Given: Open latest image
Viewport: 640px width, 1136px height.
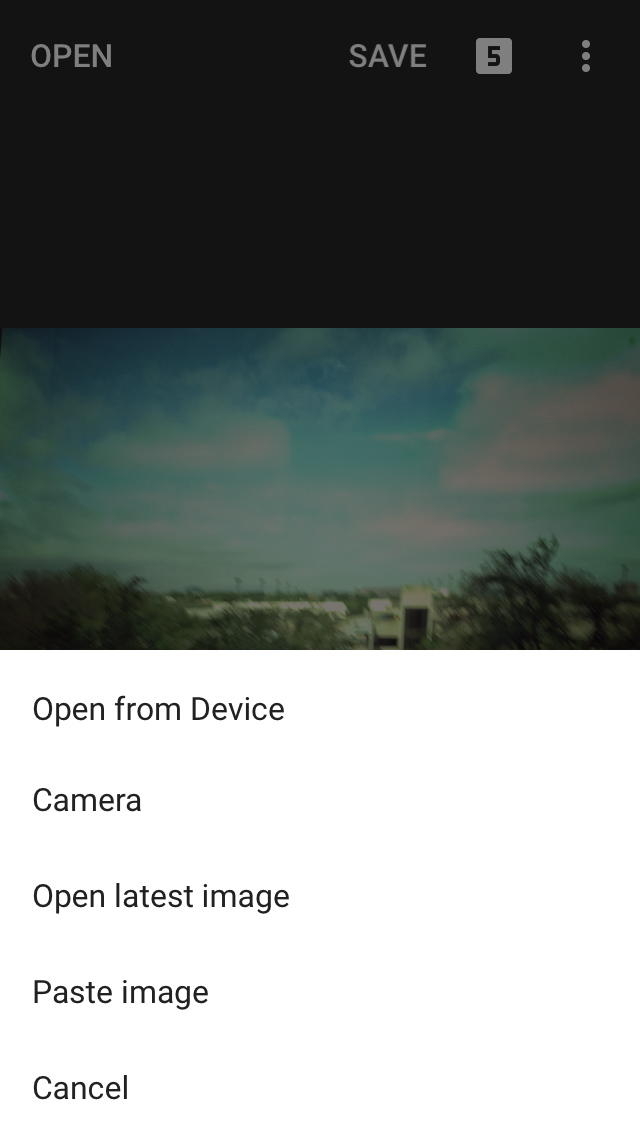Looking at the screenshot, I should point(161,896).
